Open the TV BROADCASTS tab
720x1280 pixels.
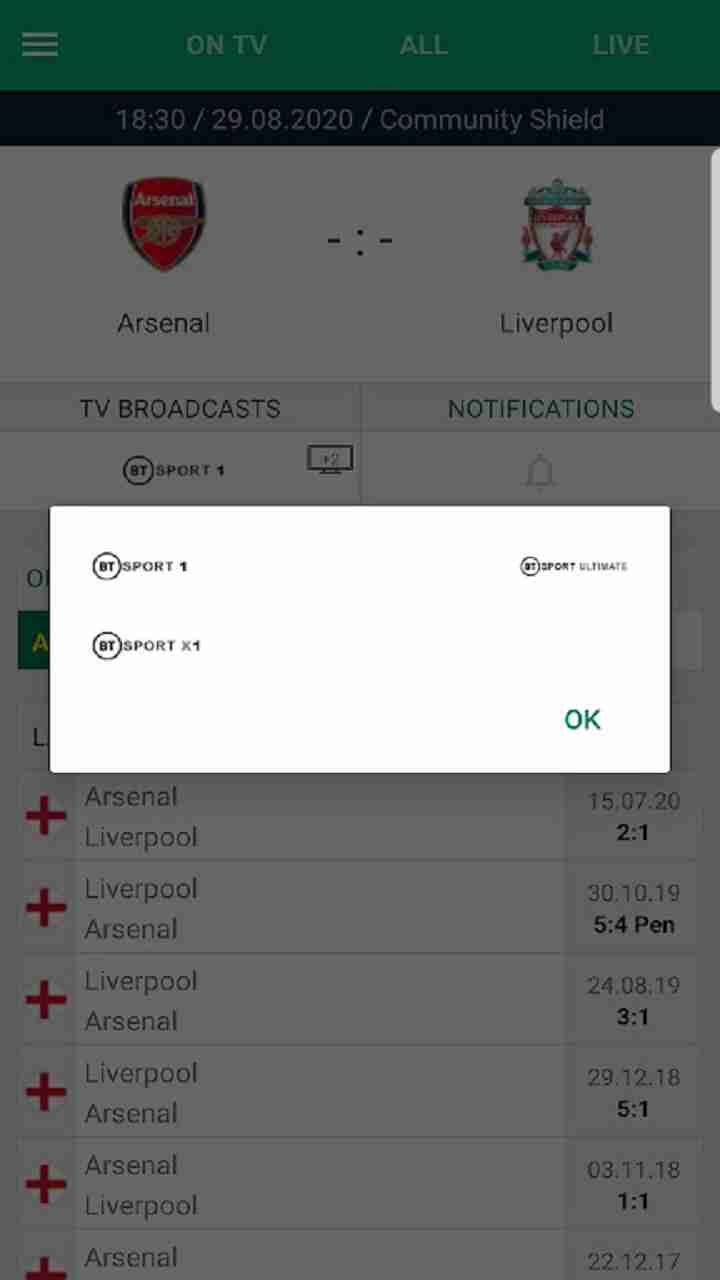pyautogui.click(x=180, y=408)
